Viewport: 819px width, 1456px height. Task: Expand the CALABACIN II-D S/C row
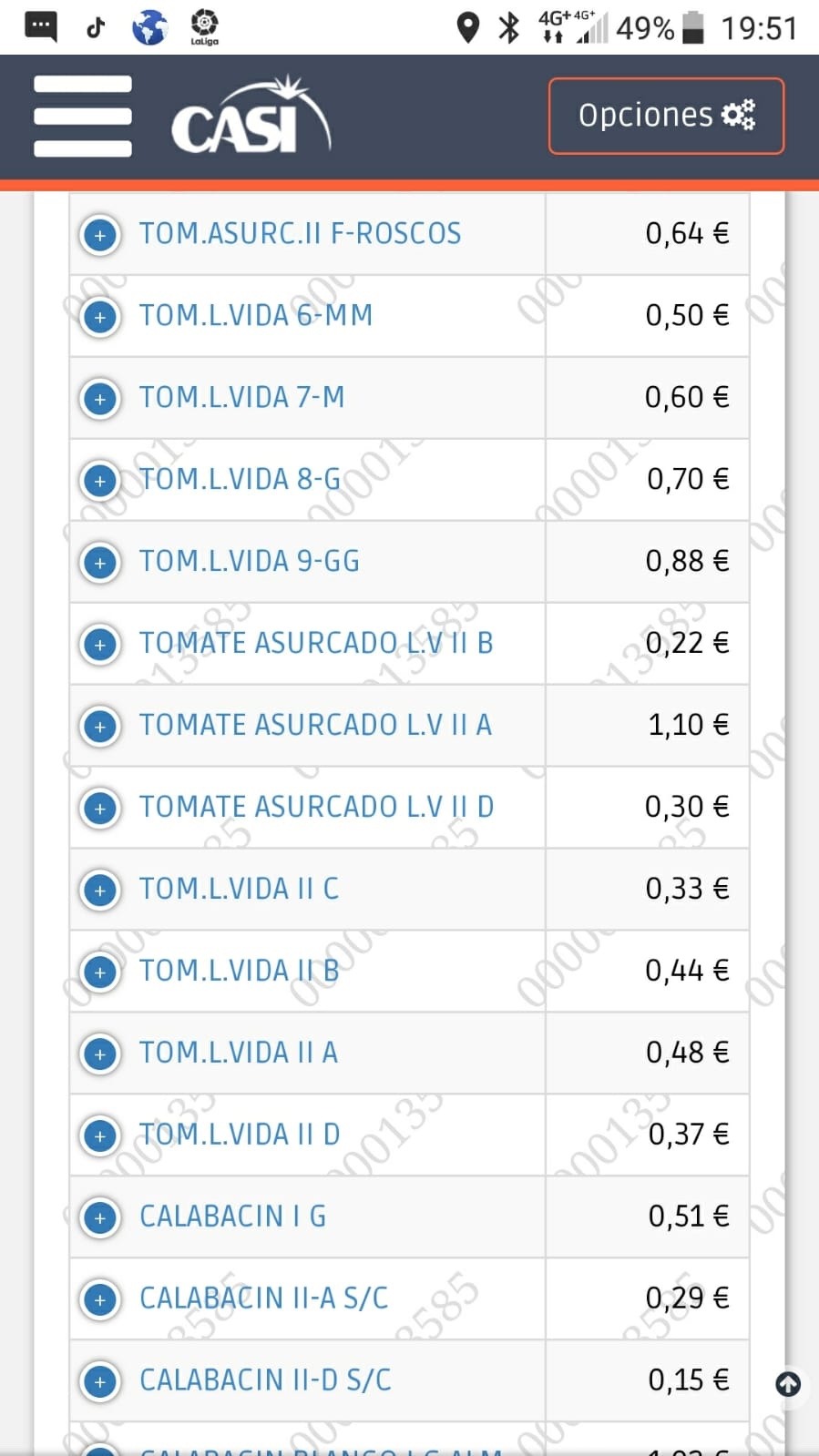[100, 1382]
